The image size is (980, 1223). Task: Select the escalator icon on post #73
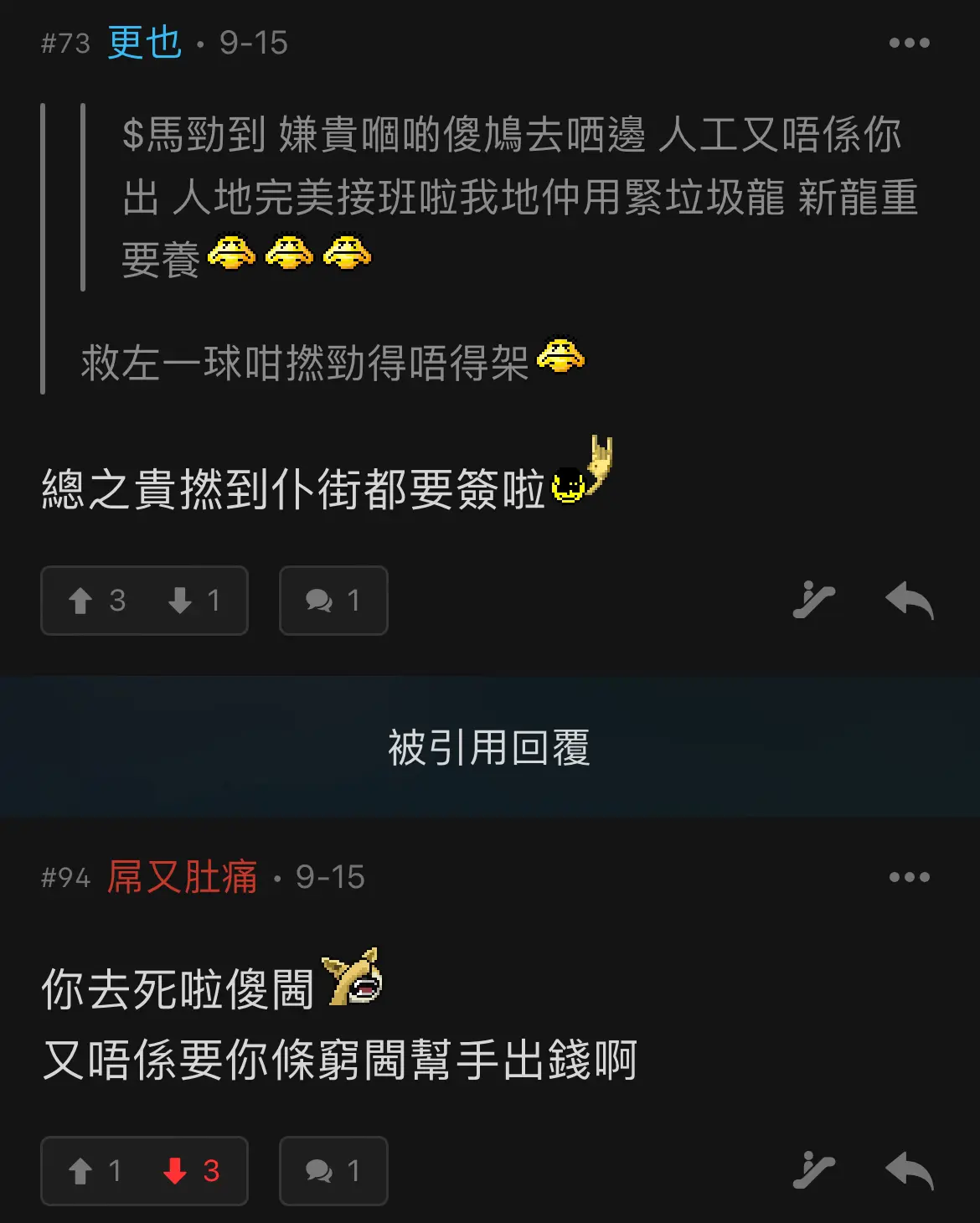click(x=812, y=600)
